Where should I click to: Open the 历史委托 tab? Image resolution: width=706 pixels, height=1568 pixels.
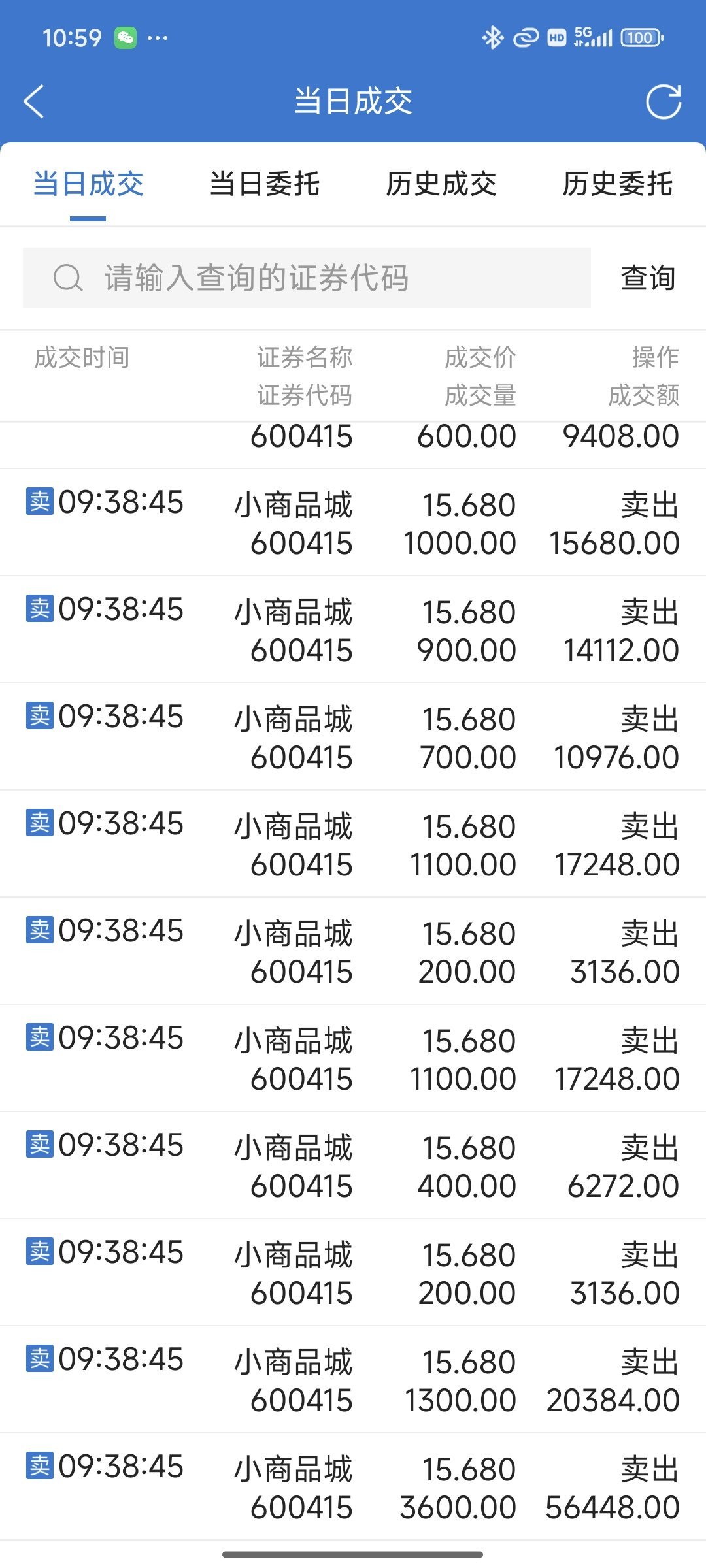pos(618,184)
